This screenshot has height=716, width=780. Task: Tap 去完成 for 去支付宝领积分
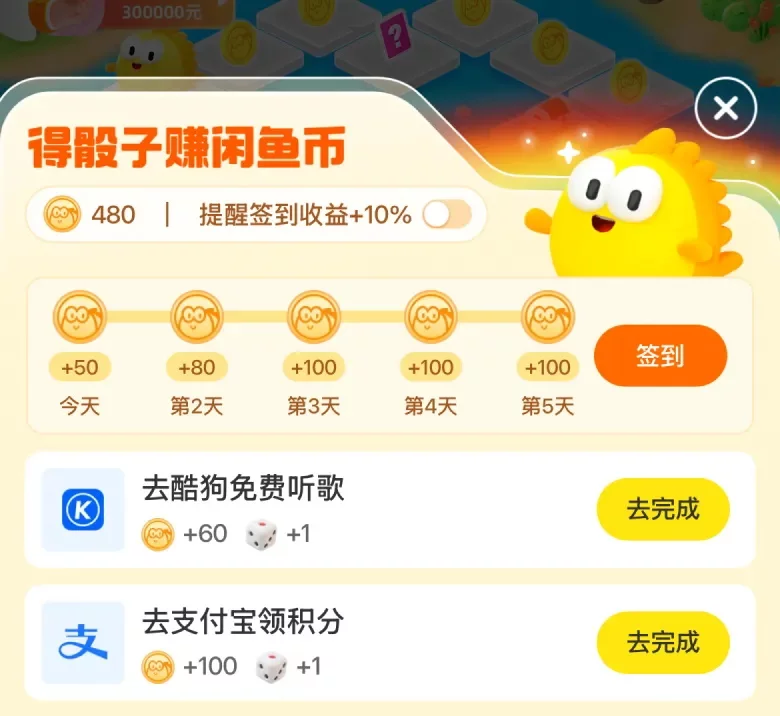(x=663, y=642)
